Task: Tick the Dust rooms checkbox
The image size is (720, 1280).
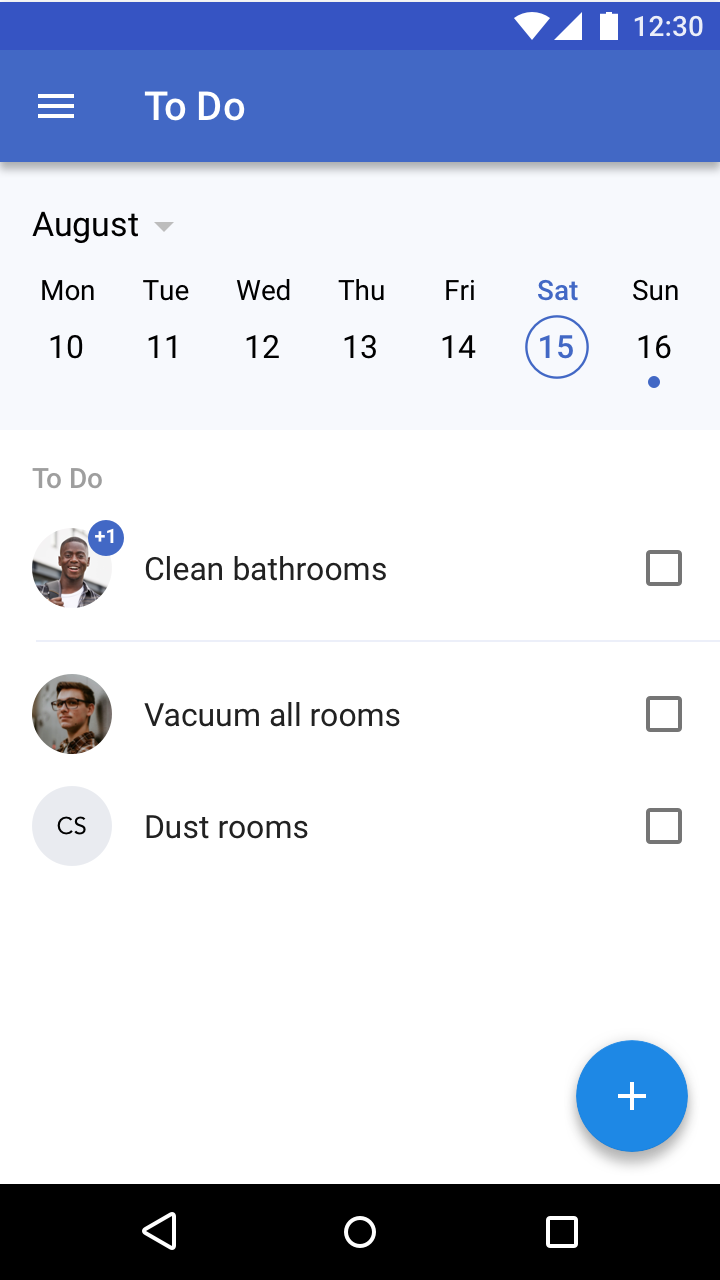Action: click(x=664, y=826)
